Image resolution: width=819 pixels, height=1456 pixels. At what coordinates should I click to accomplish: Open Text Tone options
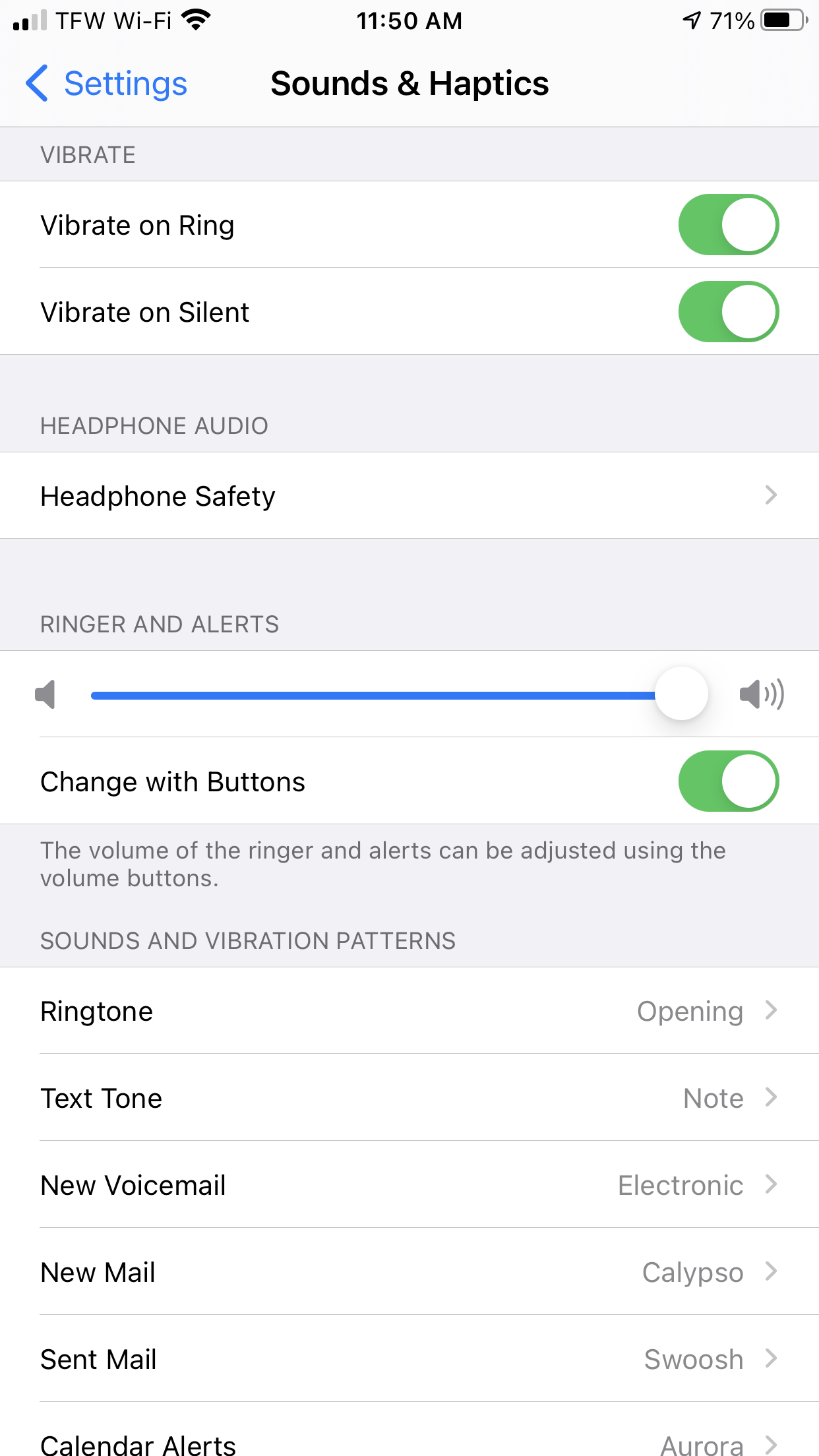click(x=409, y=1098)
